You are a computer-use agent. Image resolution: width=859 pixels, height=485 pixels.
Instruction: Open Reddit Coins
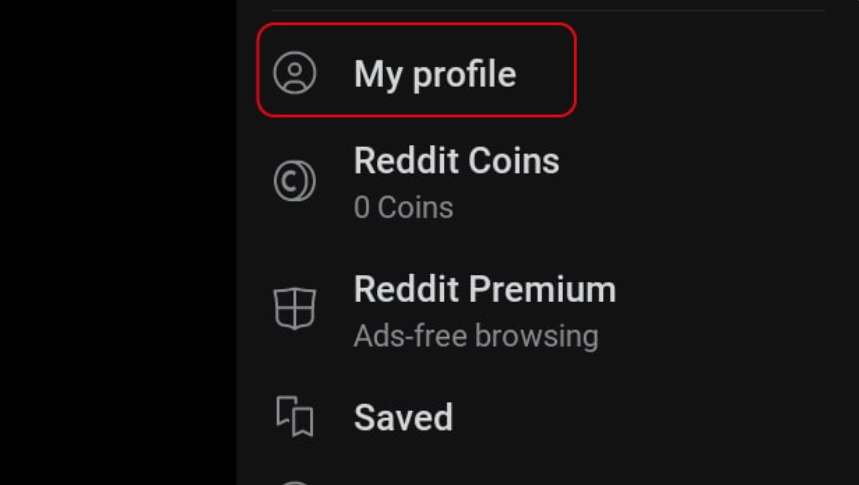click(456, 180)
